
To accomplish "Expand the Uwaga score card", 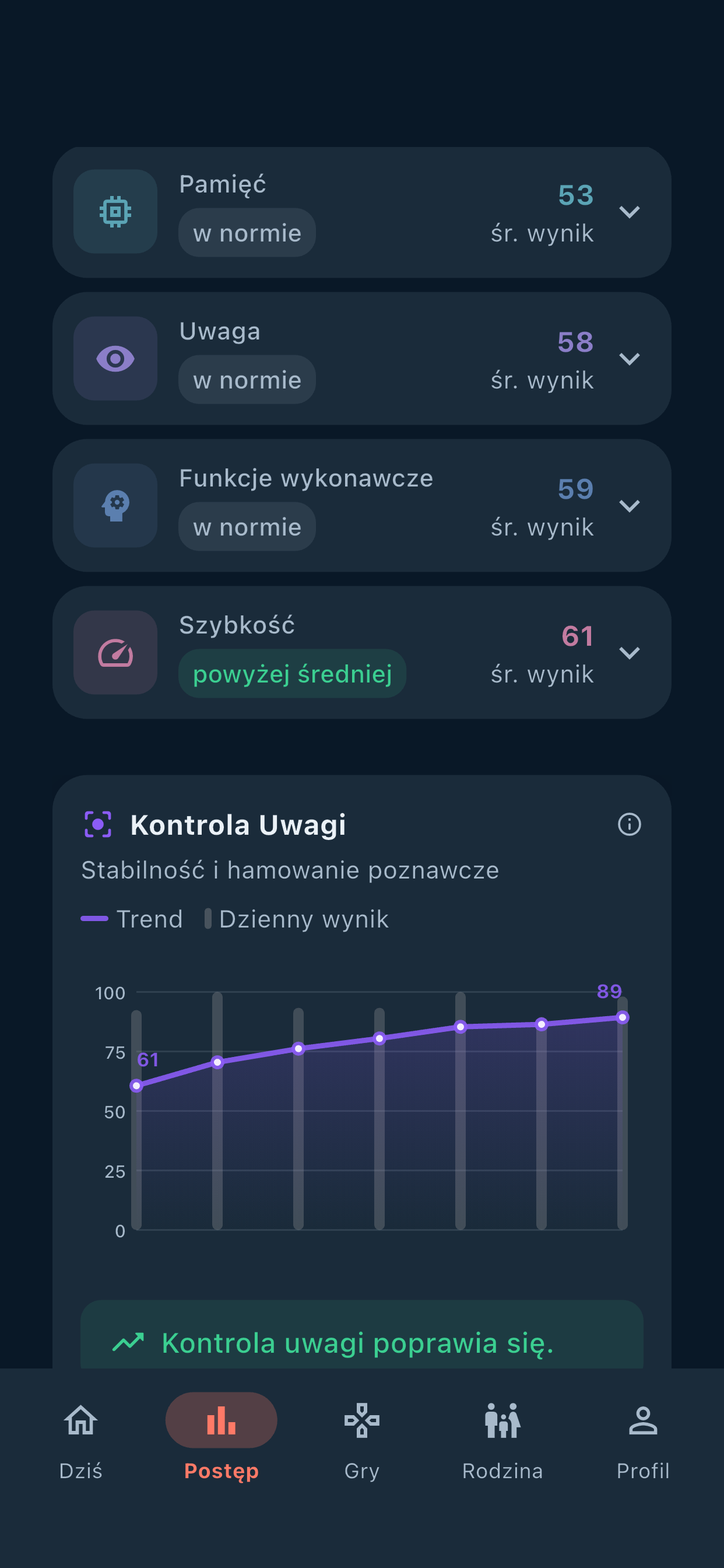I will (x=629, y=359).
